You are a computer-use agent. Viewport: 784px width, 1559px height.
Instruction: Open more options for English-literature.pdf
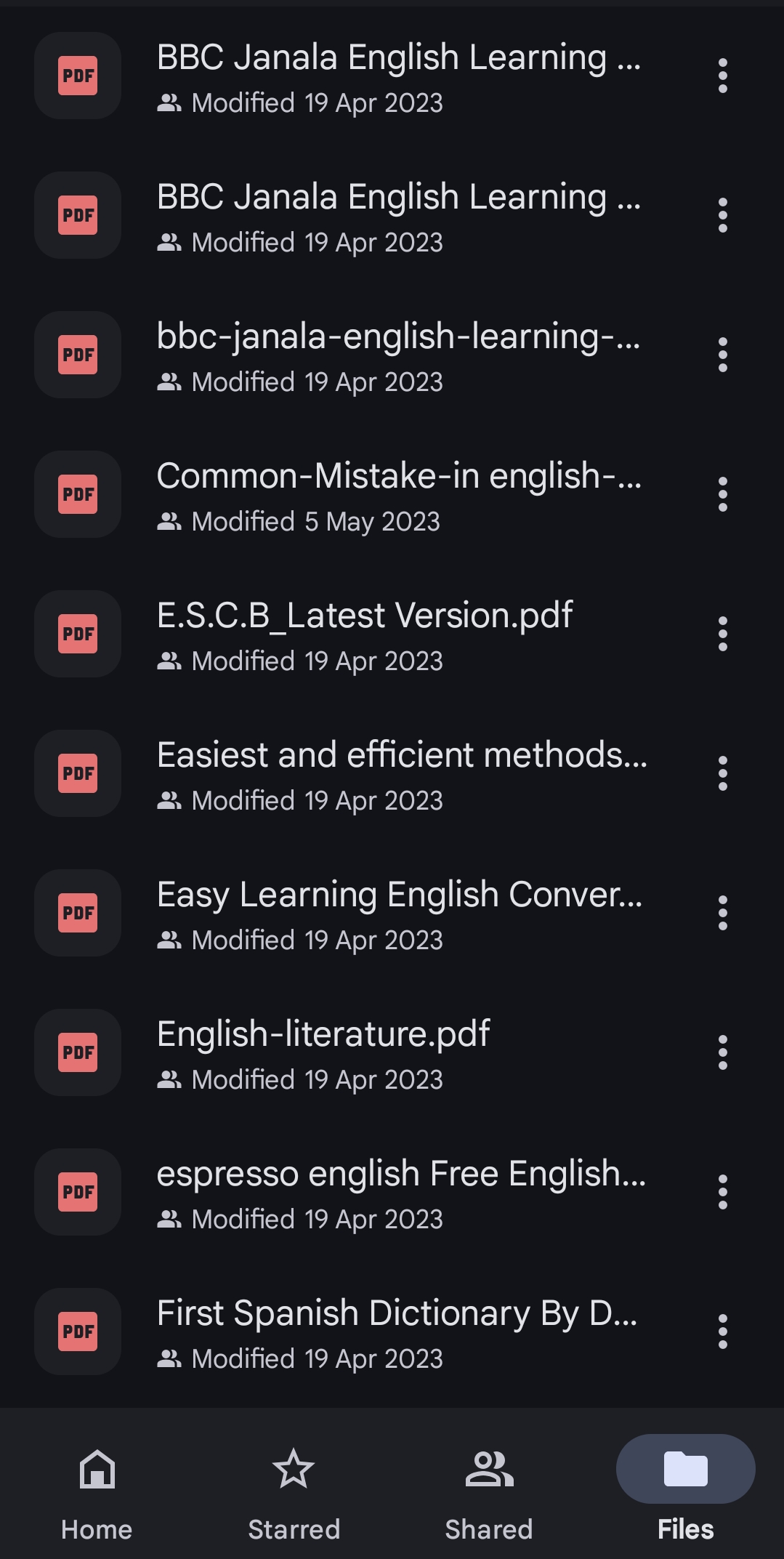[x=722, y=1052]
